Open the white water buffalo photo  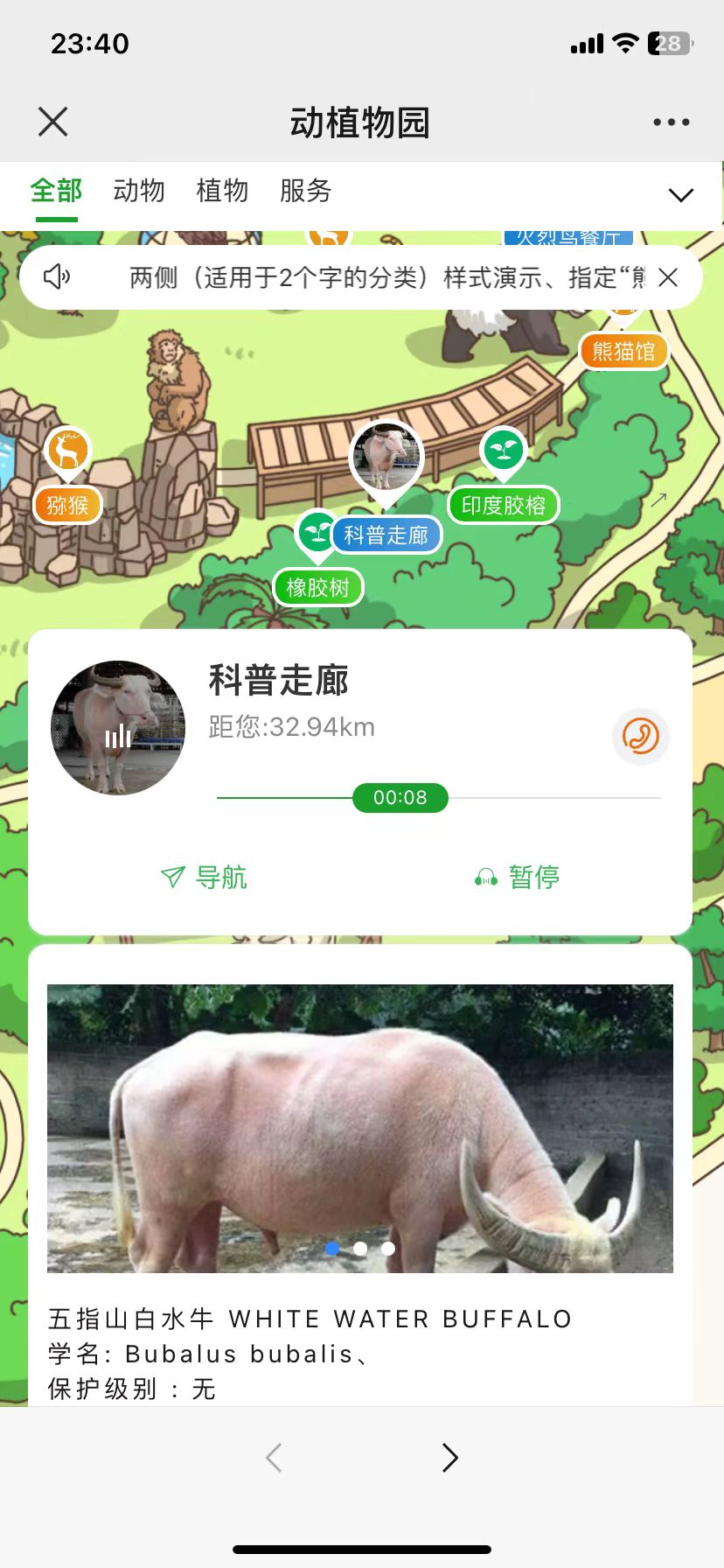(x=360, y=1127)
